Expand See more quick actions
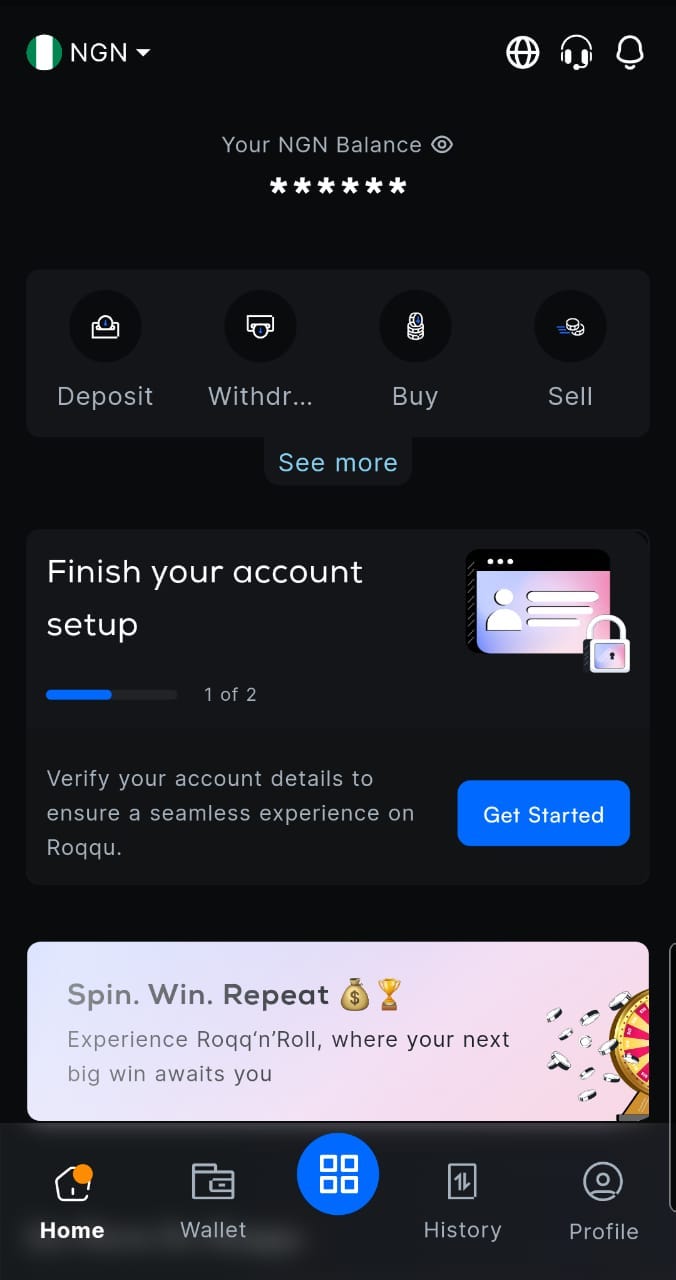 (x=338, y=463)
